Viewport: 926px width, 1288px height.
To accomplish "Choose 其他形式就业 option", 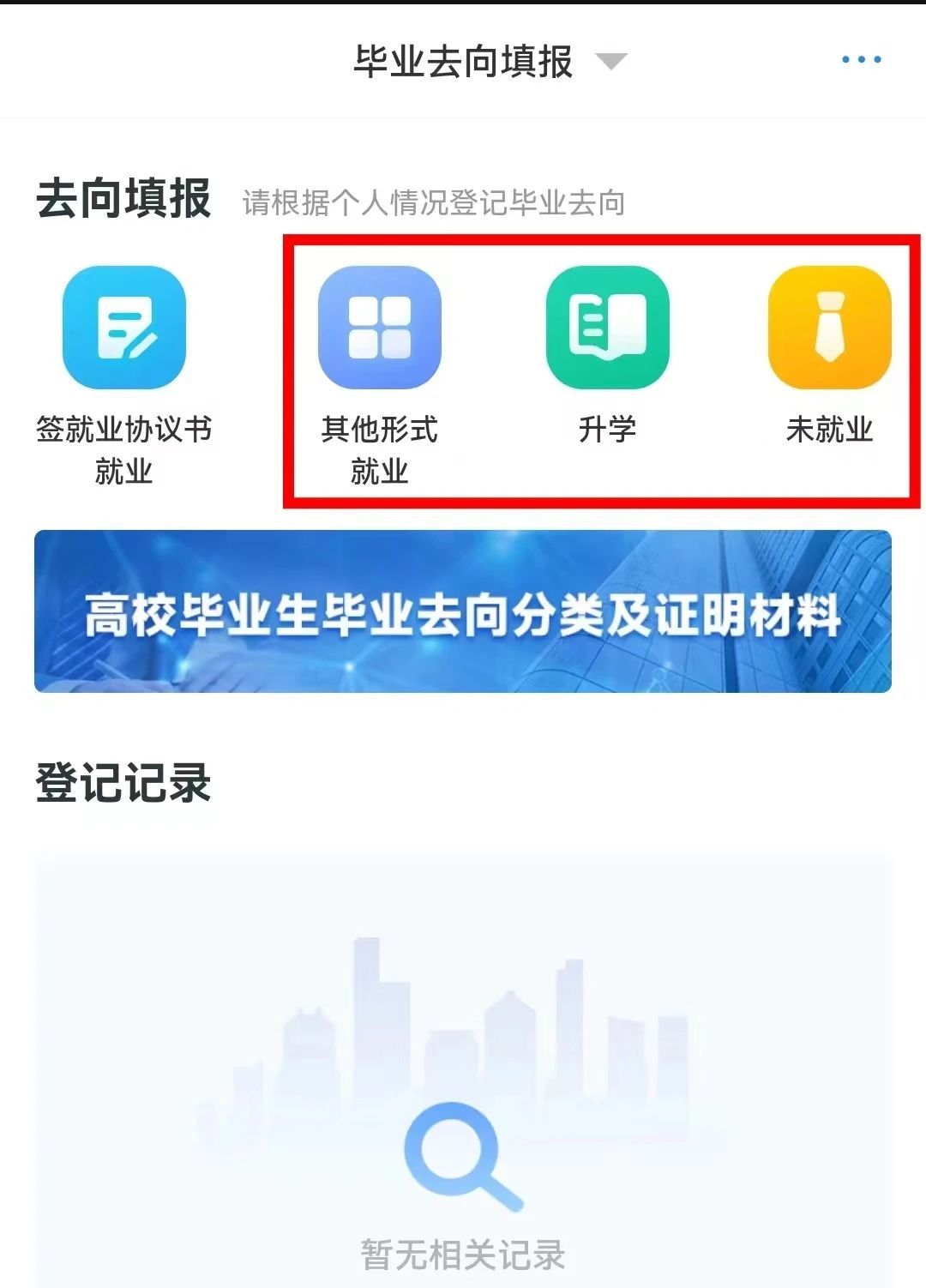I will click(x=380, y=327).
